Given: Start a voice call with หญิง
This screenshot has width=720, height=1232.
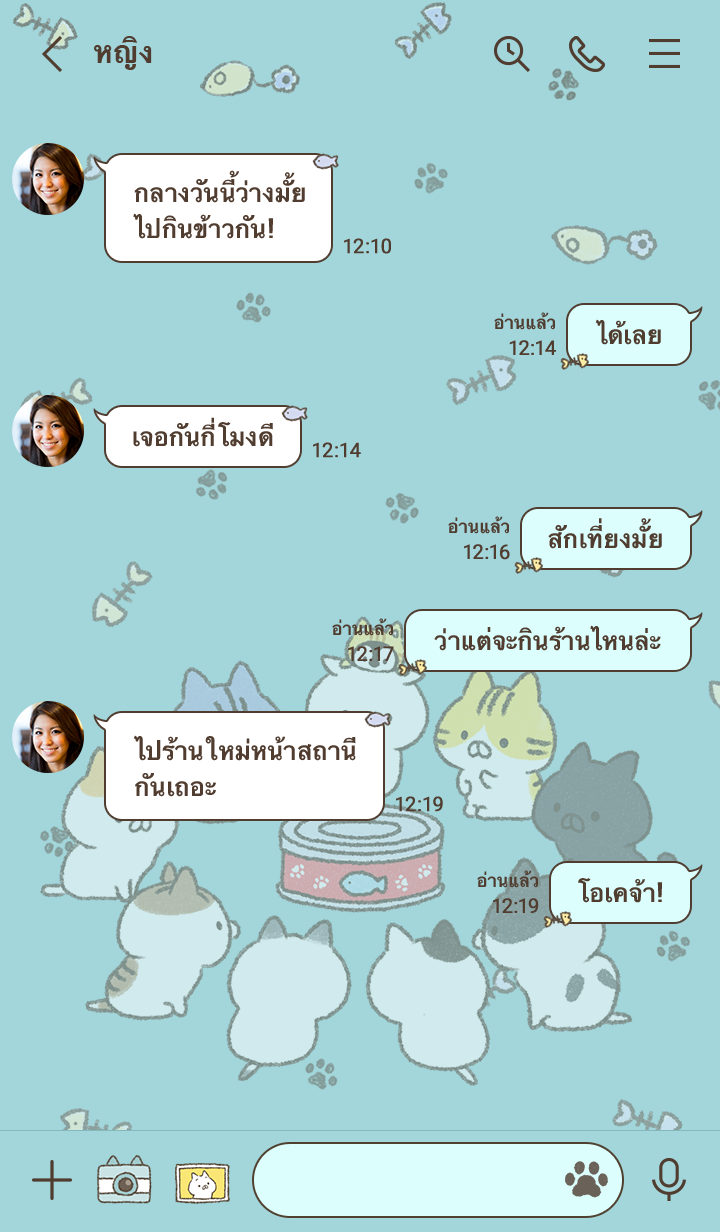Looking at the screenshot, I should pos(587,53).
